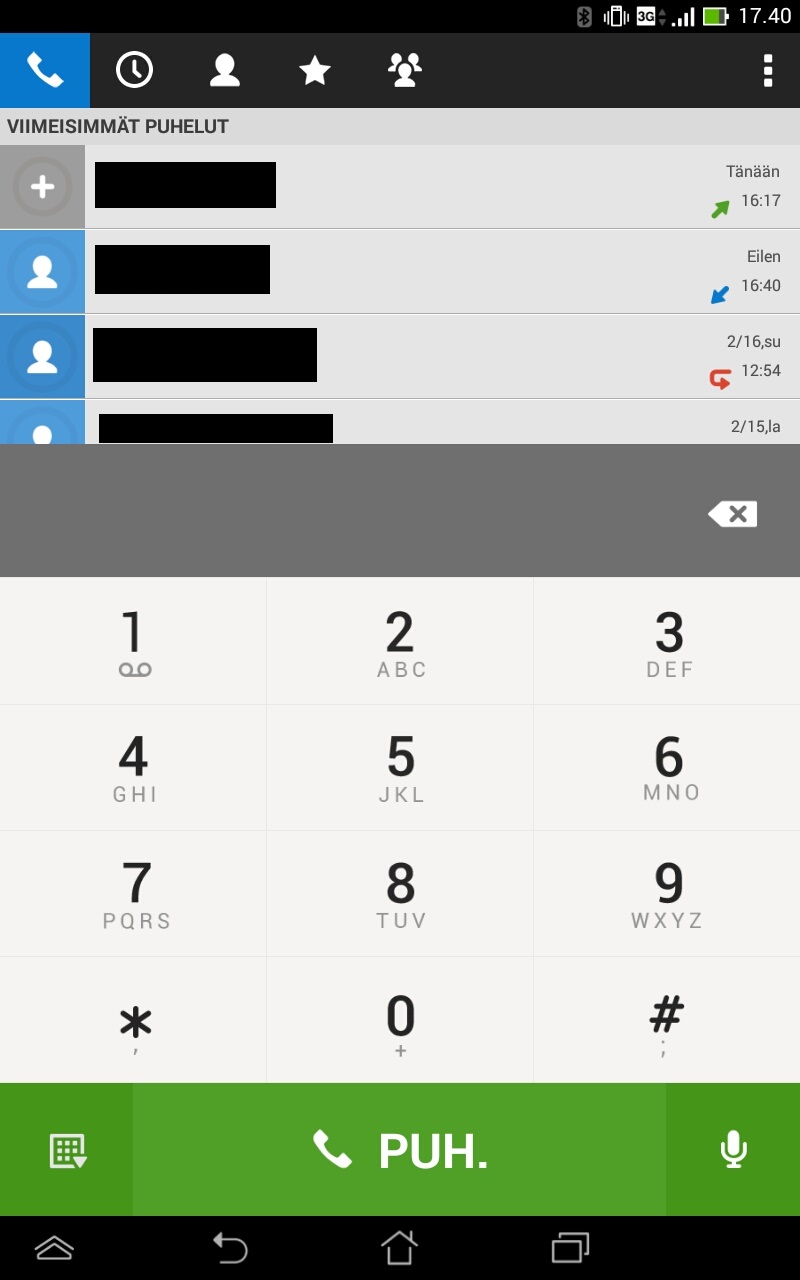The height and width of the screenshot is (1280, 800).
Task: Hide the dial pad with keypad icon
Action: click(68, 1150)
